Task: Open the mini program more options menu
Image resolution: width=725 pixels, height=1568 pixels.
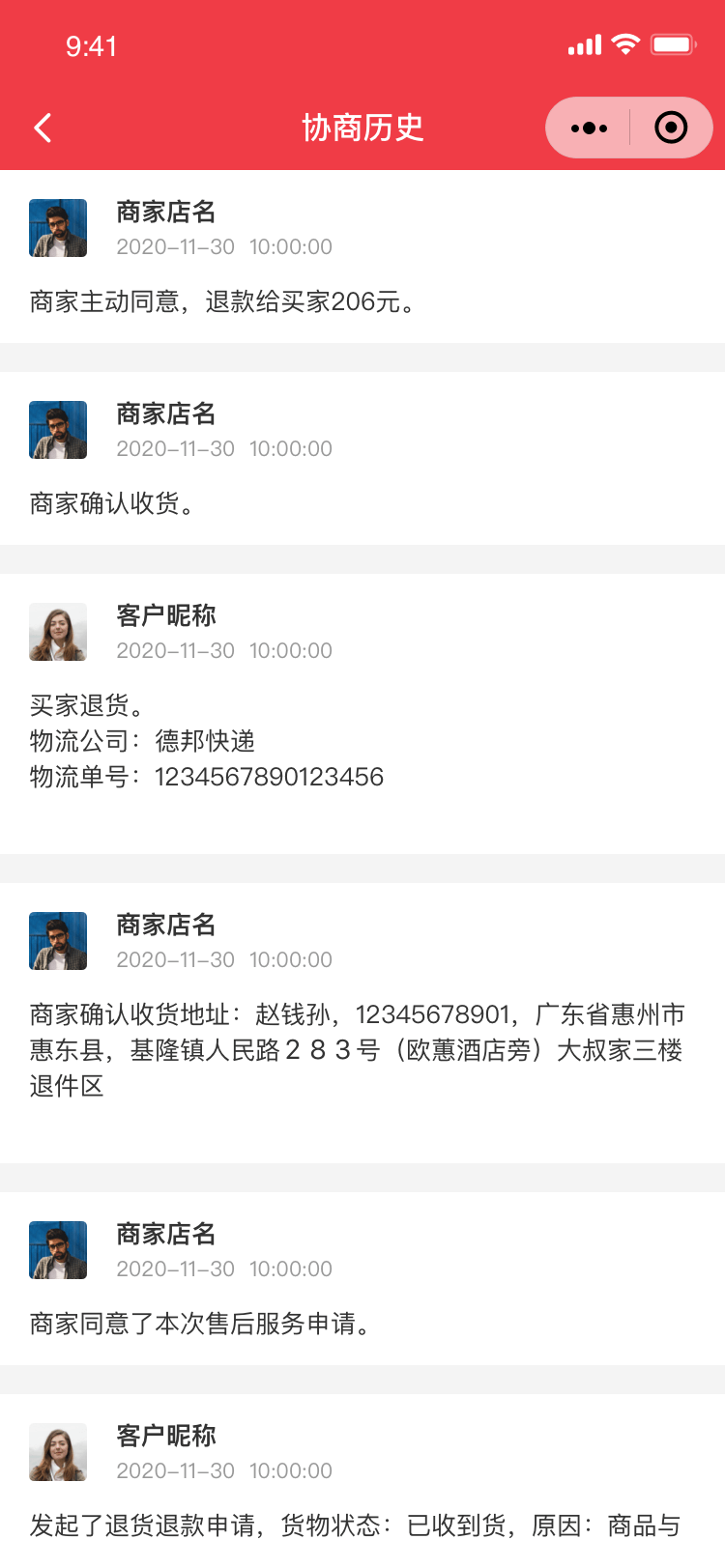Action: [x=589, y=128]
